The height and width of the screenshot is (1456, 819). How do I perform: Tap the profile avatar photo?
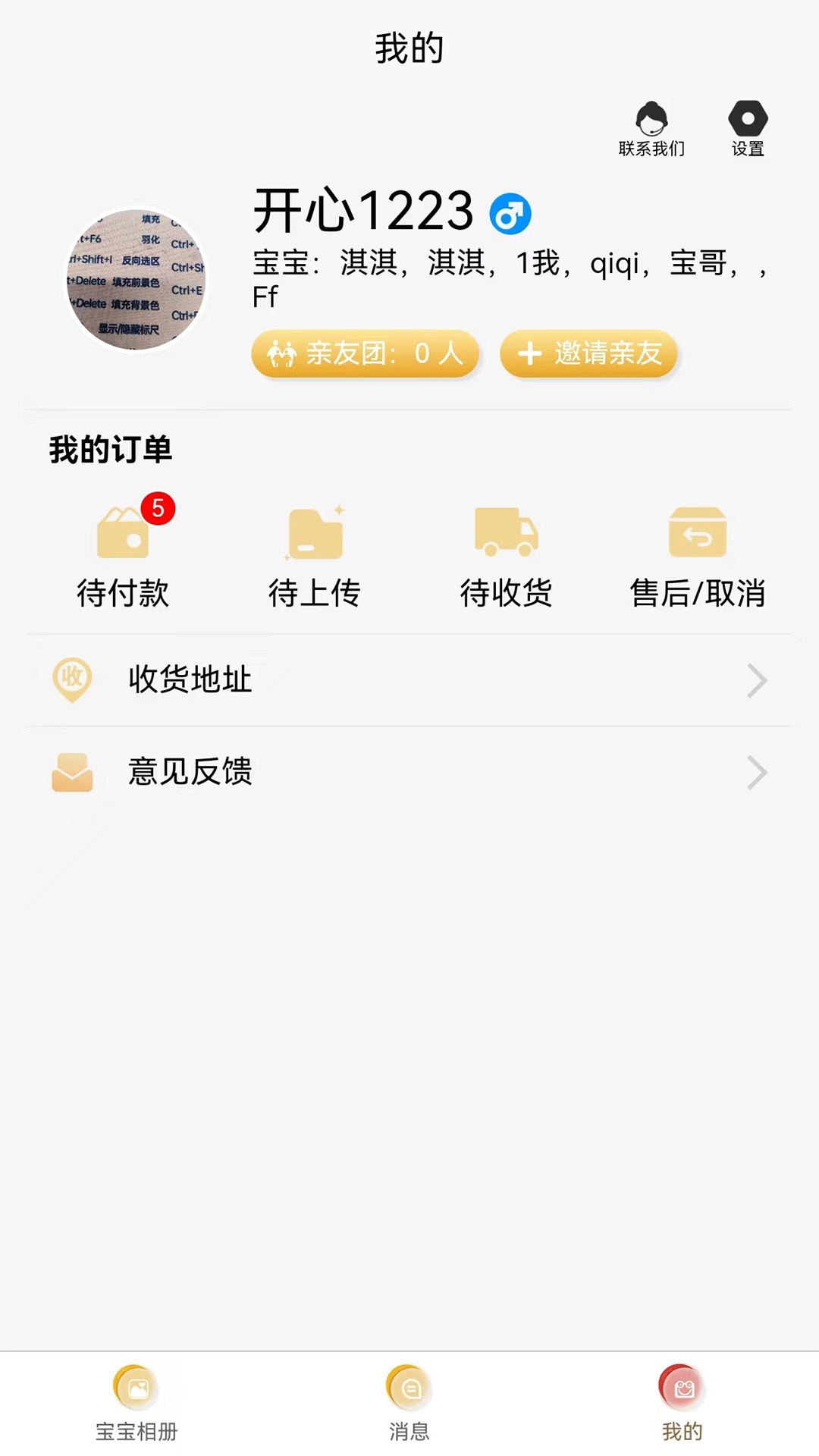(136, 280)
